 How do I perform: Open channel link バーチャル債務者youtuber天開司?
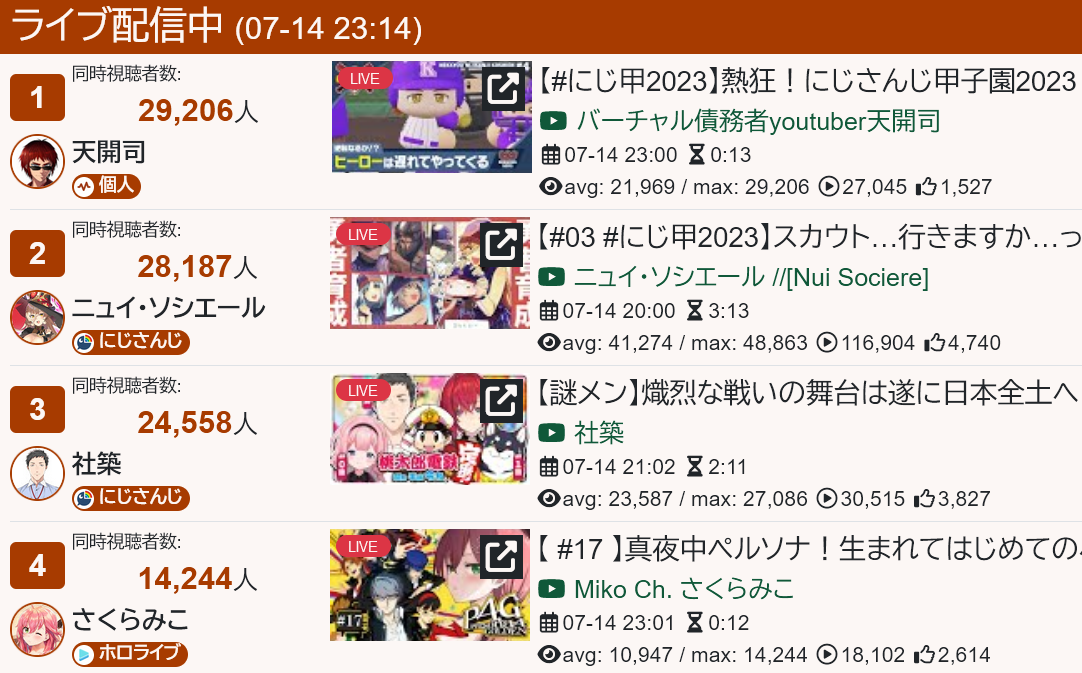[x=758, y=122]
